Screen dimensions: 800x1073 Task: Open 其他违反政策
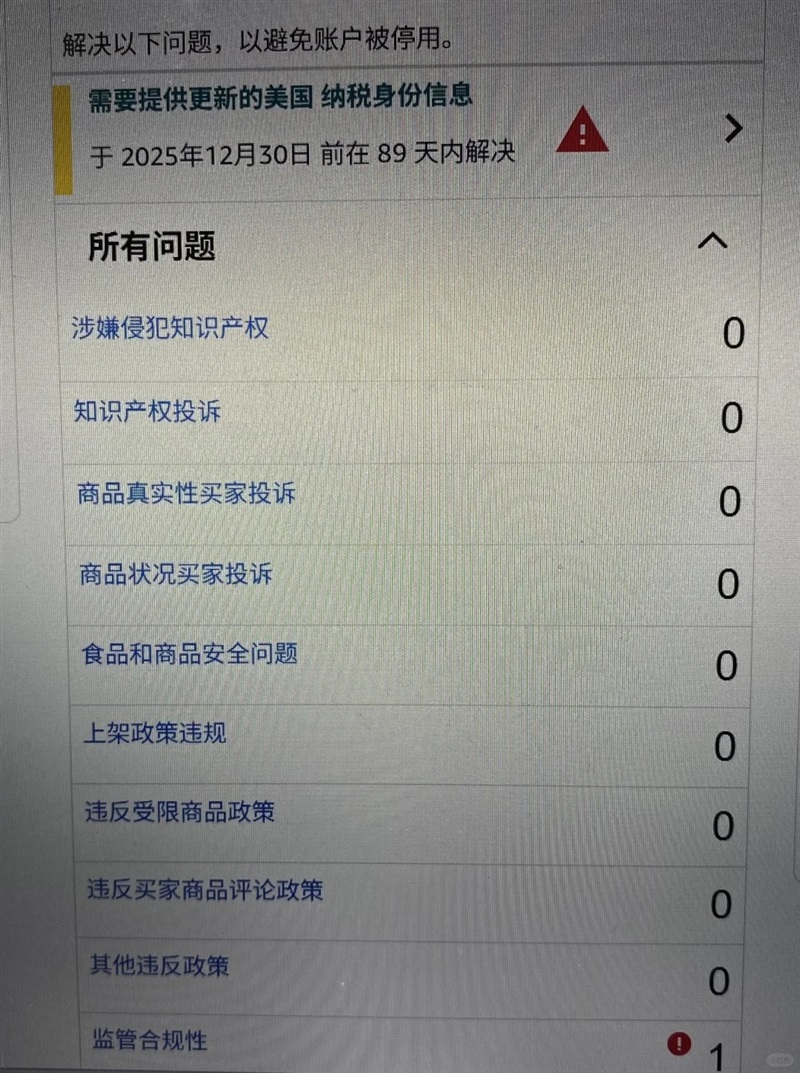click(158, 966)
